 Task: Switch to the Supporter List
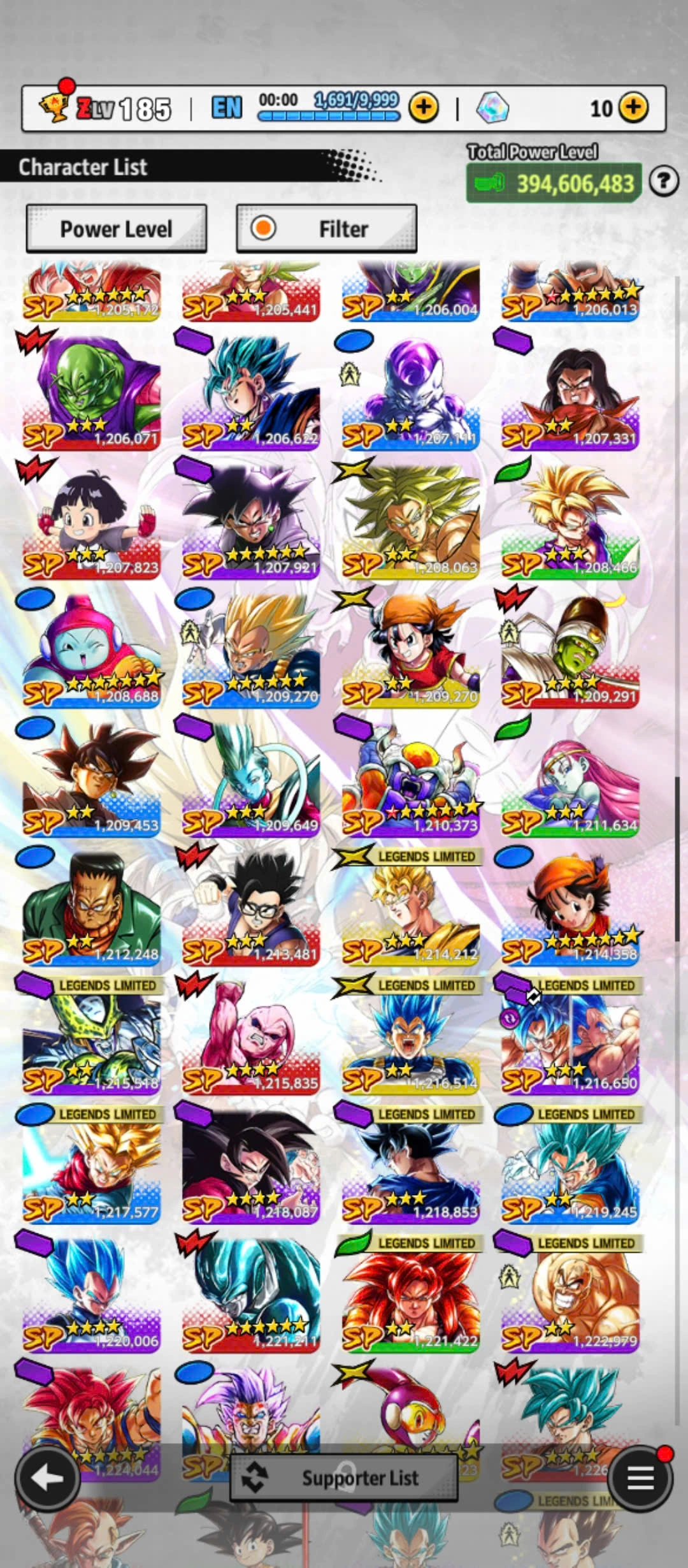coord(344,1477)
